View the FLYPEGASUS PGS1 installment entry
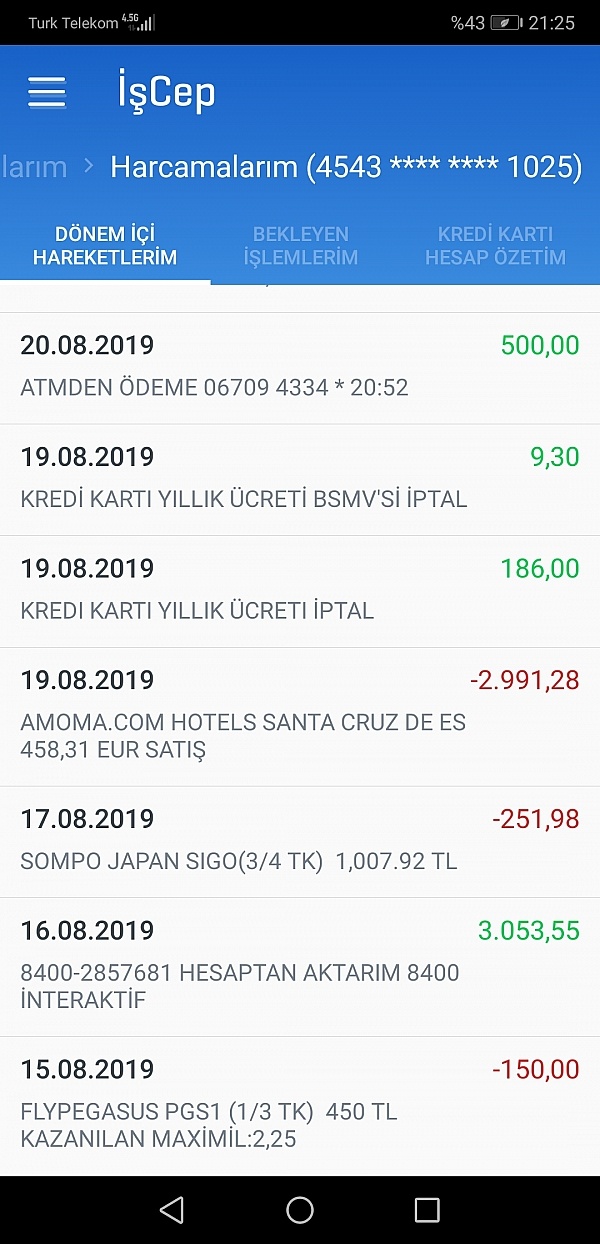 (x=300, y=1104)
